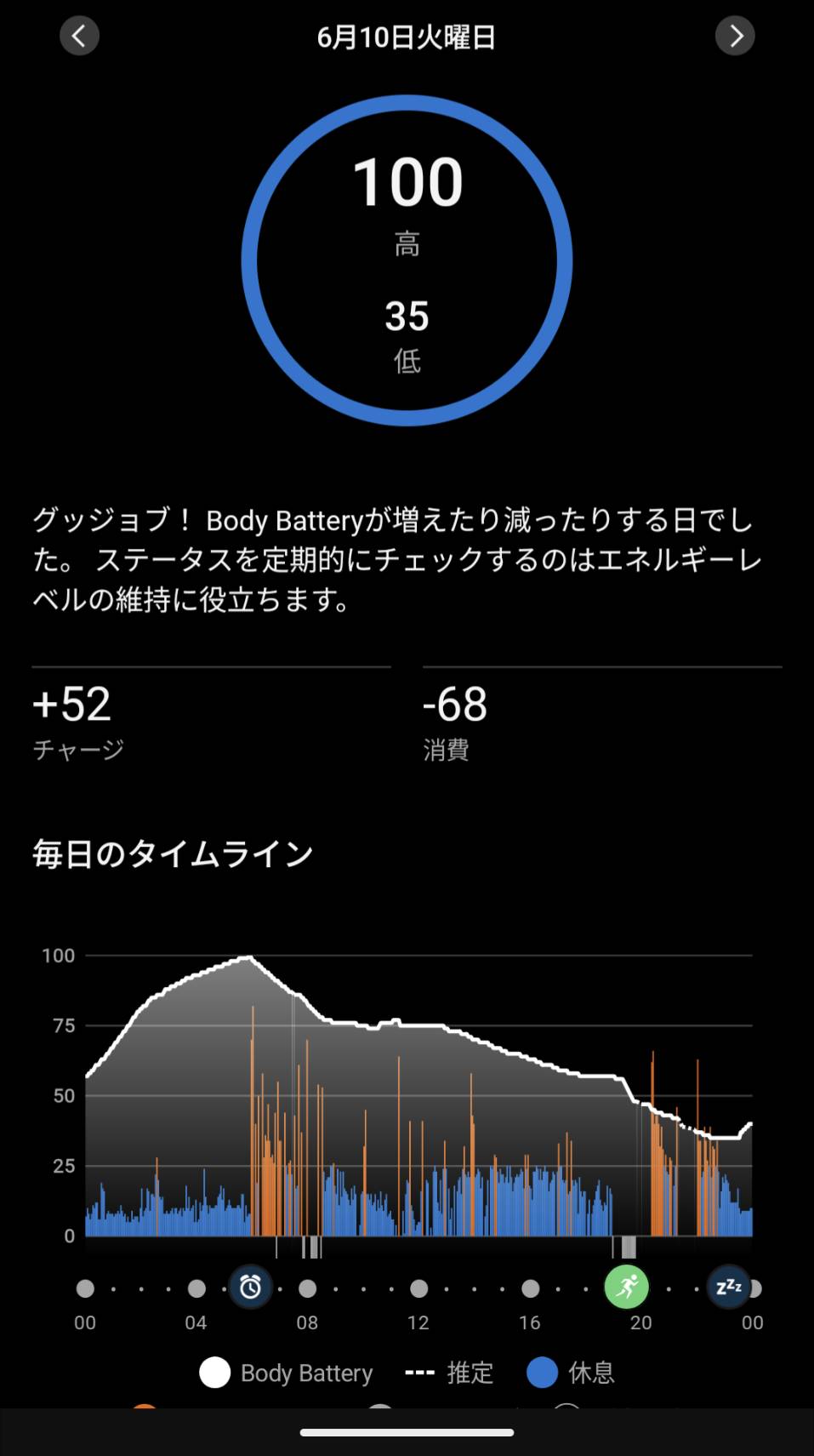
Task: Open the sleep marker on the timeline
Action: pyautogui.click(x=729, y=1287)
